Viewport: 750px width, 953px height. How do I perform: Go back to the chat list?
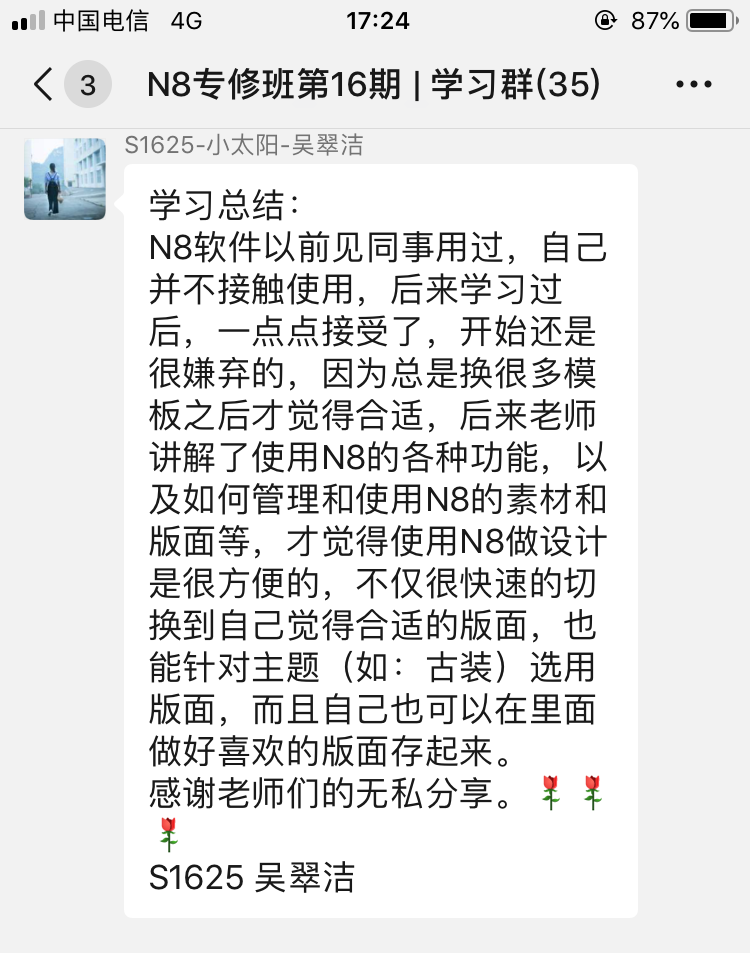44,85
